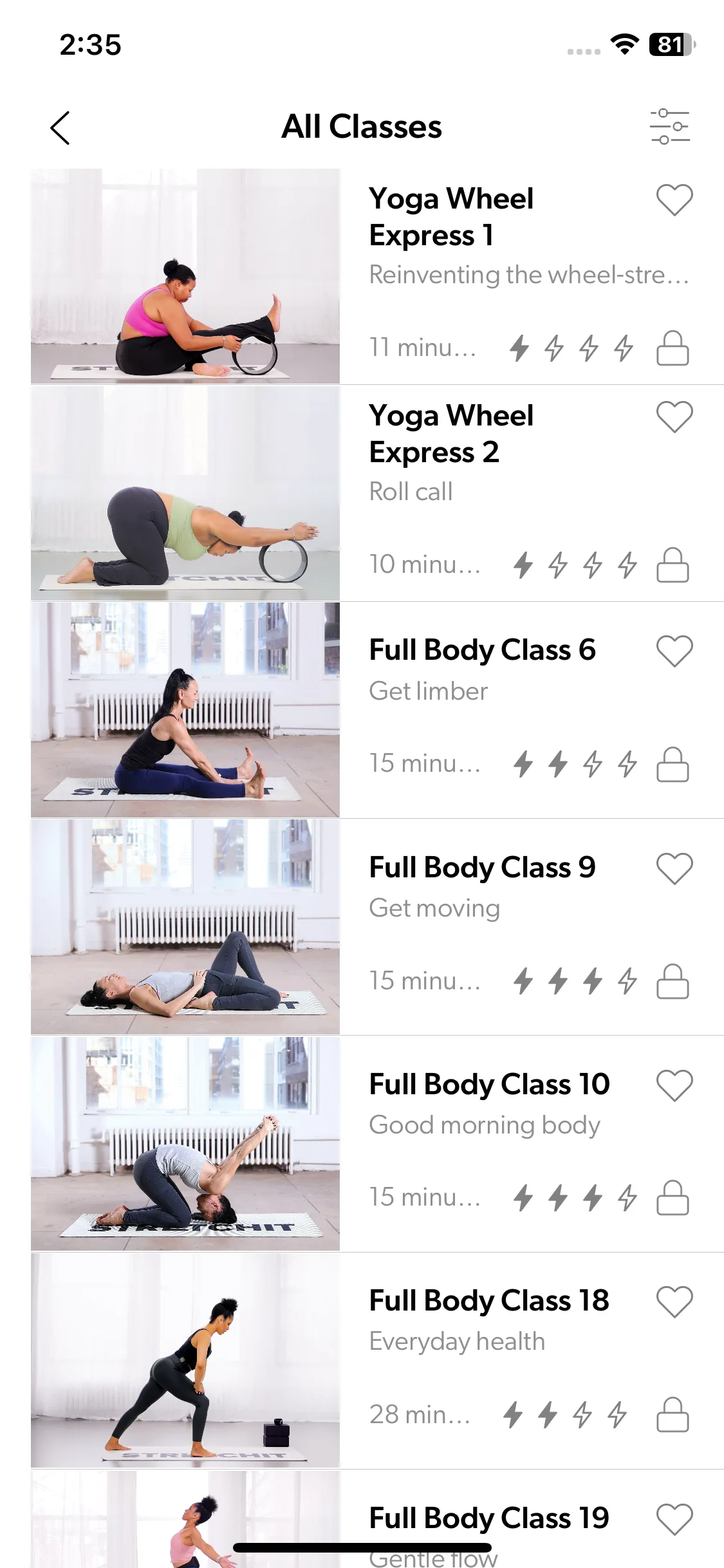Screen dimensions: 724x1568
Task: Save Full Body Class 18 as favorite
Action: point(674,1302)
